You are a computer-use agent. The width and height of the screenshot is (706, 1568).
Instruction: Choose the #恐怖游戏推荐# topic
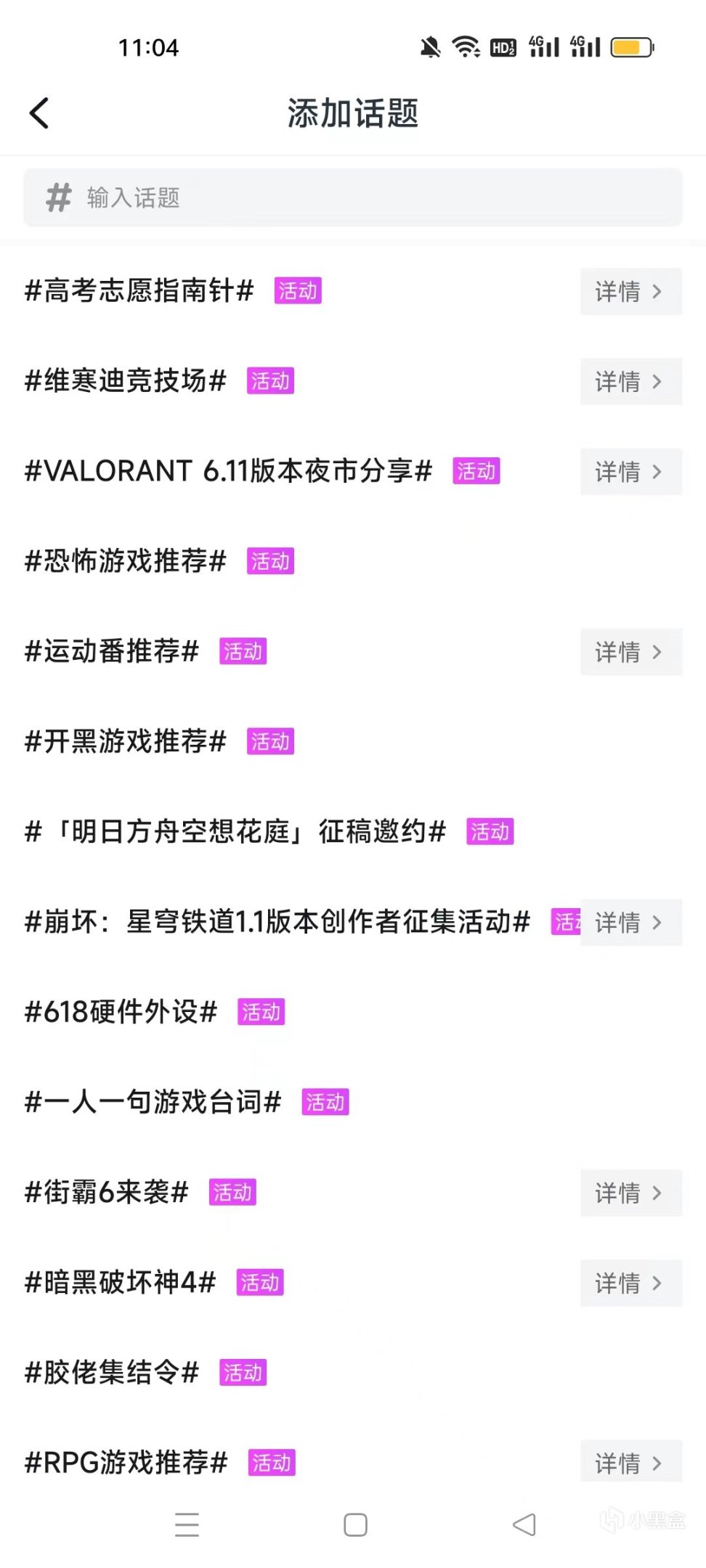[x=126, y=561]
